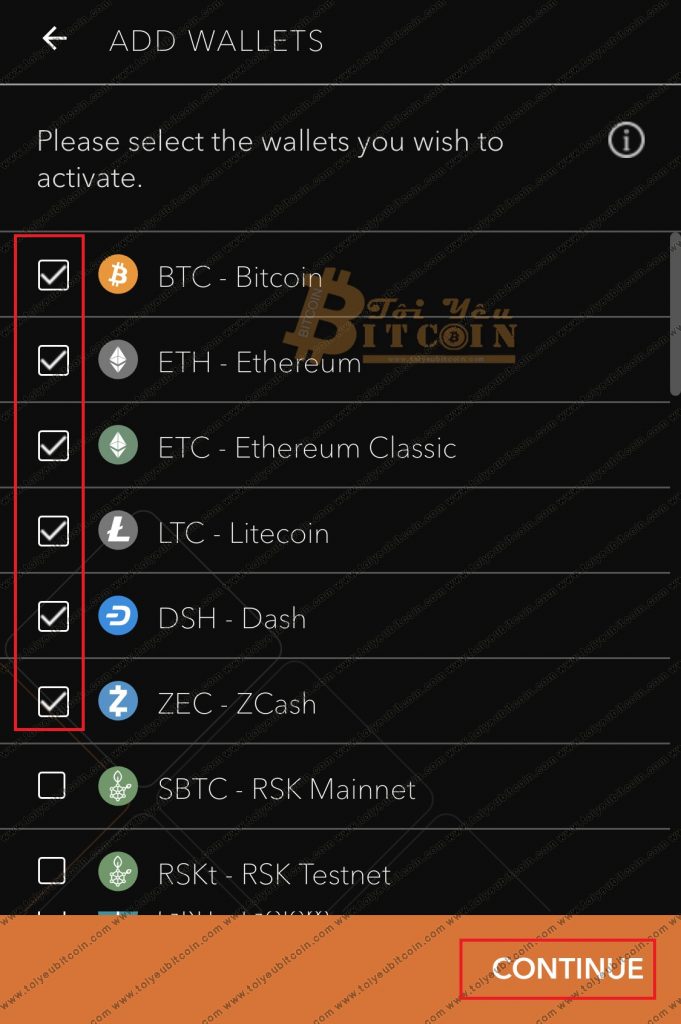681x1024 pixels.
Task: Uncheck the BTC - Bitcoin wallet
Action: tap(53, 275)
